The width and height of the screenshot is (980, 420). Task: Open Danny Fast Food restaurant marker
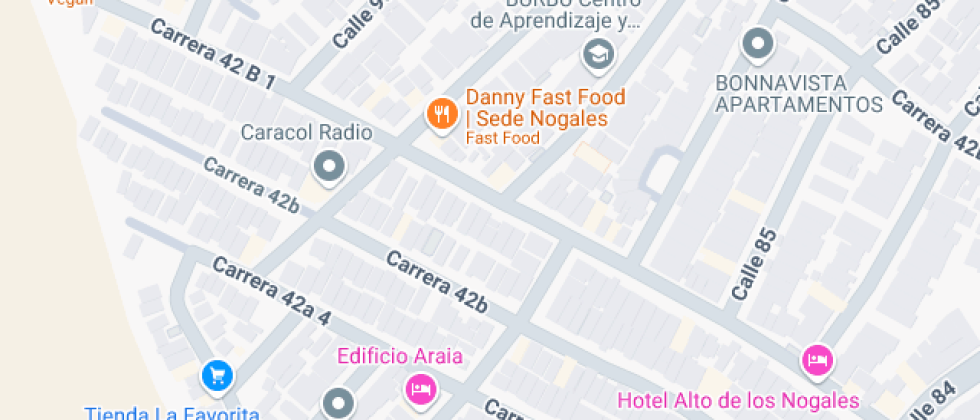click(441, 114)
